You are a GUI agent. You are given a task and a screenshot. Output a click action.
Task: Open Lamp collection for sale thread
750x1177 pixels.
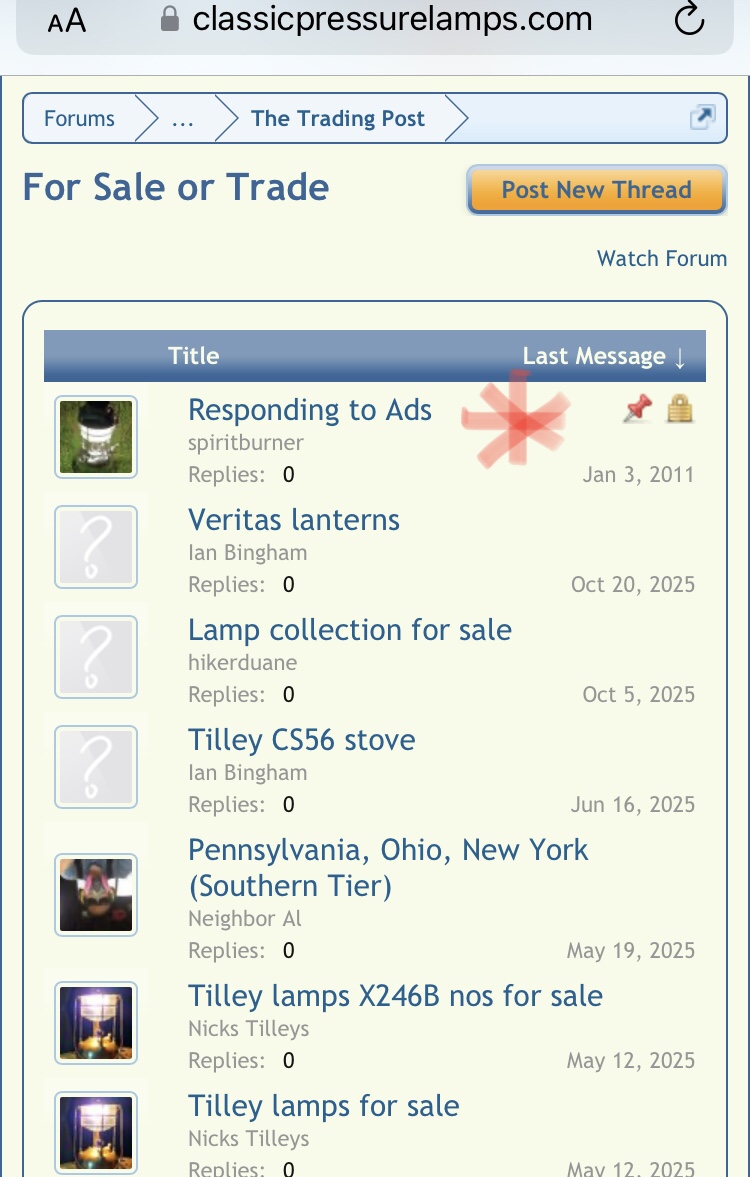point(350,630)
